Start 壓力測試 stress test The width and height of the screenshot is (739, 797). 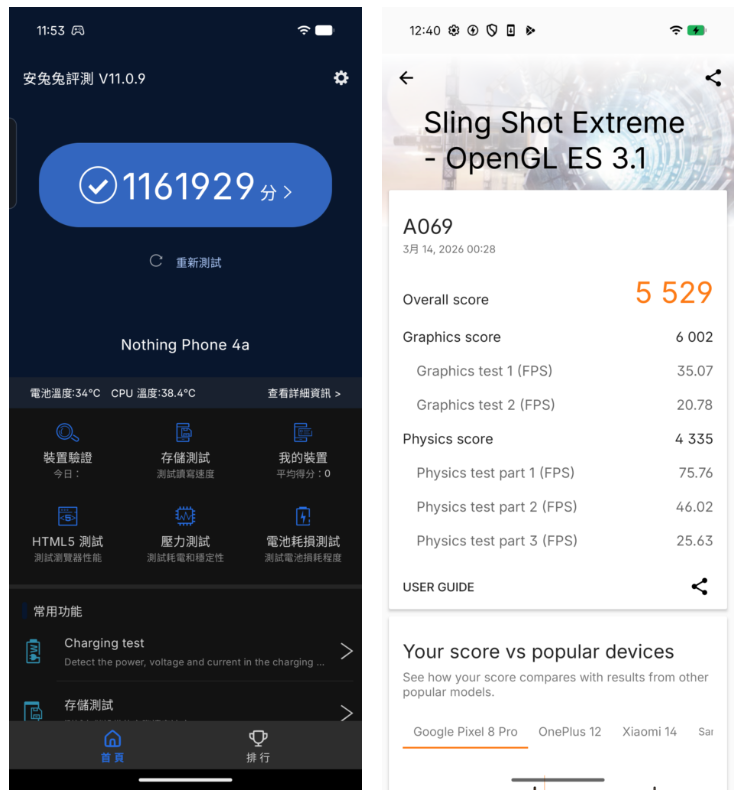coord(185,534)
